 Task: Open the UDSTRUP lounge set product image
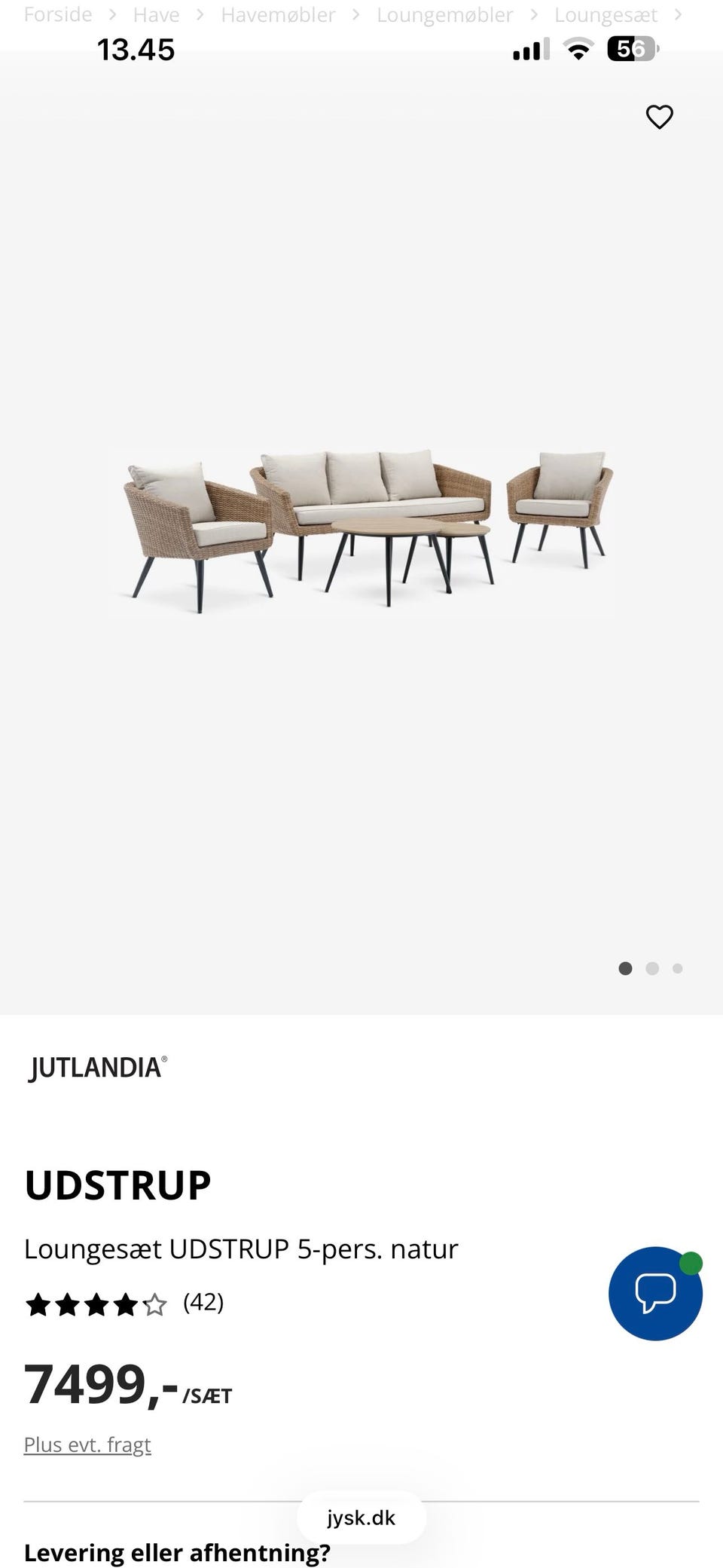point(361,533)
